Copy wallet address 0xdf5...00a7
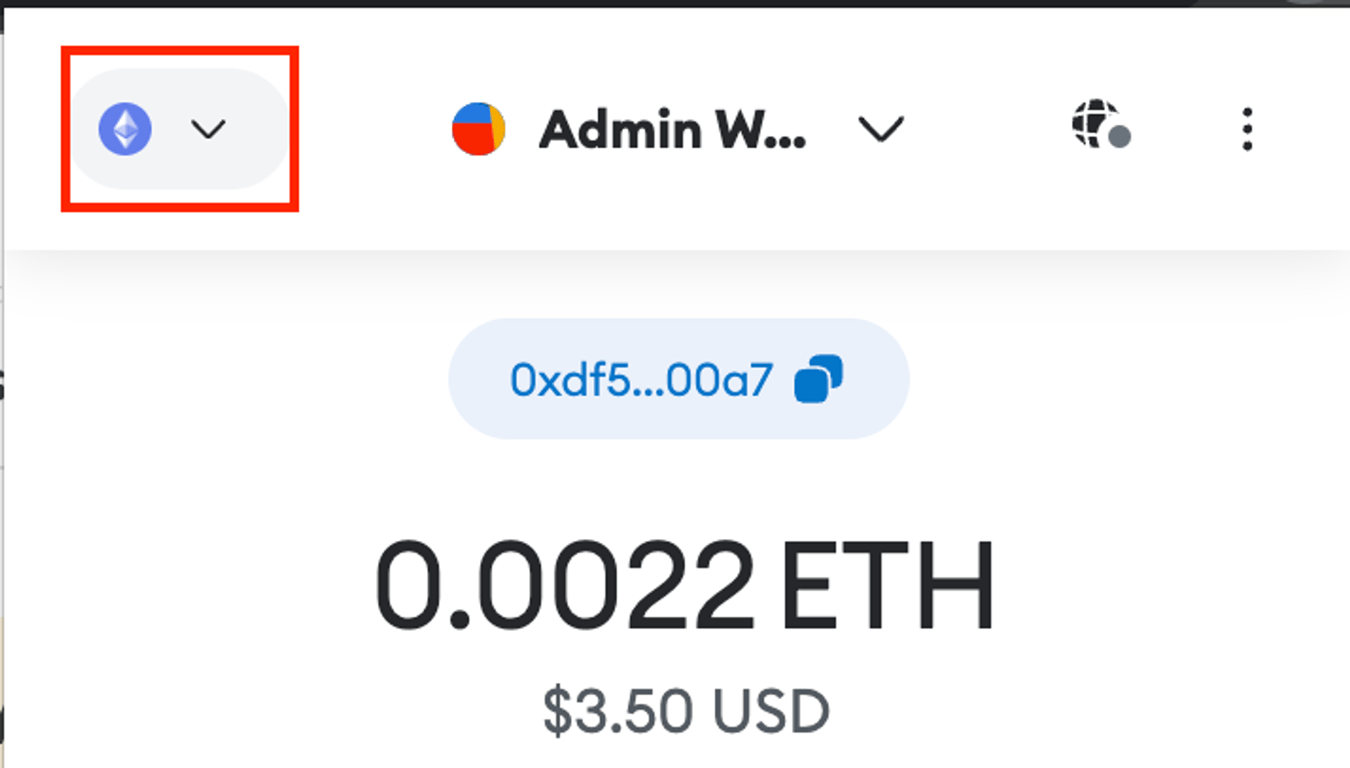This screenshot has height=768, width=1350. (678, 380)
